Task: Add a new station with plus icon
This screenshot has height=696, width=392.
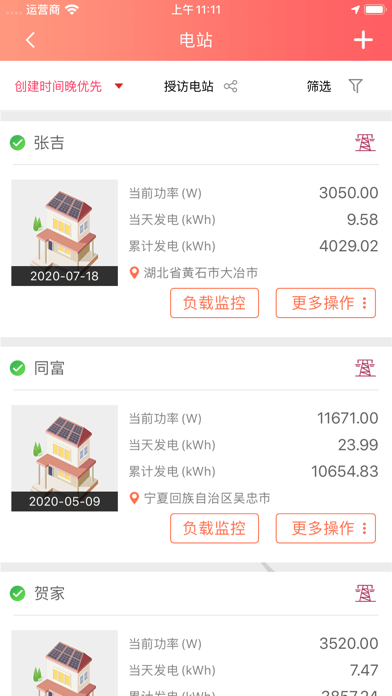Action: pyautogui.click(x=363, y=40)
